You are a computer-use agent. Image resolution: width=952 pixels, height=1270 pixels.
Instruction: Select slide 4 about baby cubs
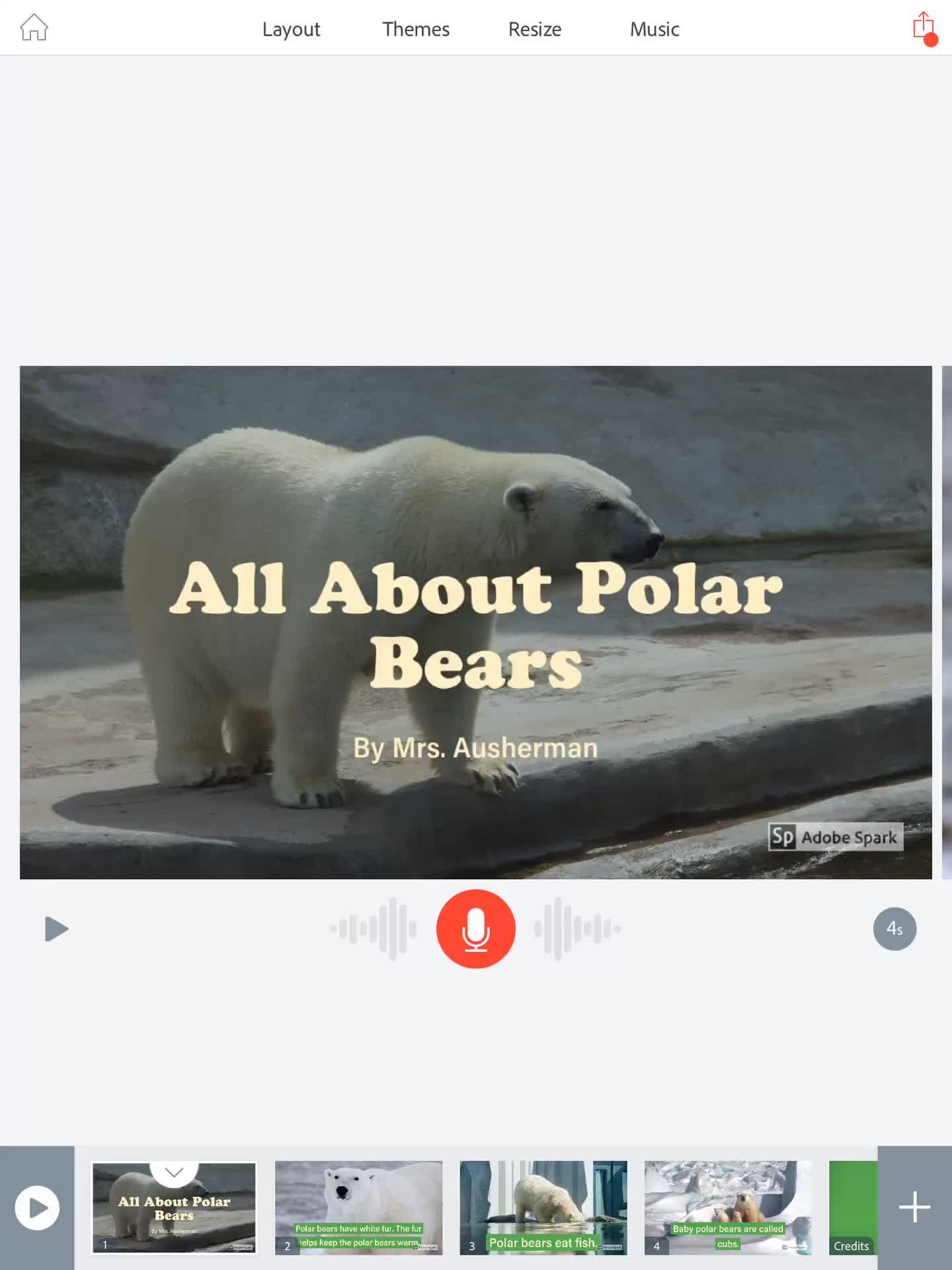(x=727, y=1208)
